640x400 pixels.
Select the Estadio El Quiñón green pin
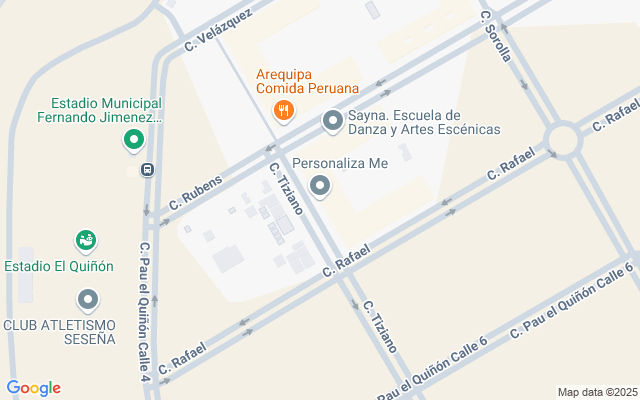tap(88, 240)
